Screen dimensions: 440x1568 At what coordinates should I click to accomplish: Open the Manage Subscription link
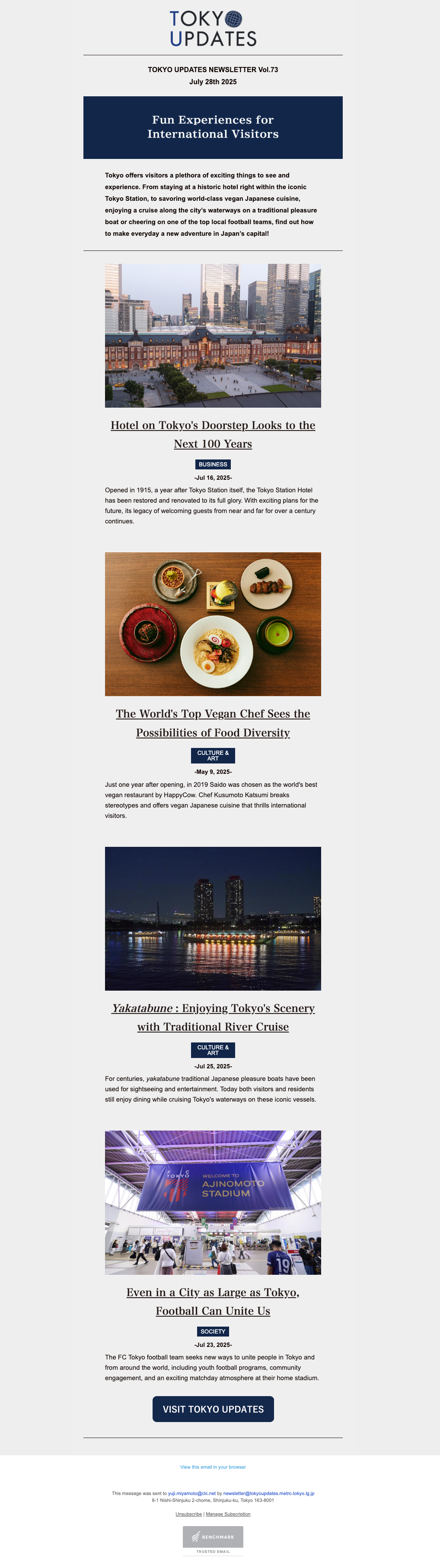point(228,1514)
